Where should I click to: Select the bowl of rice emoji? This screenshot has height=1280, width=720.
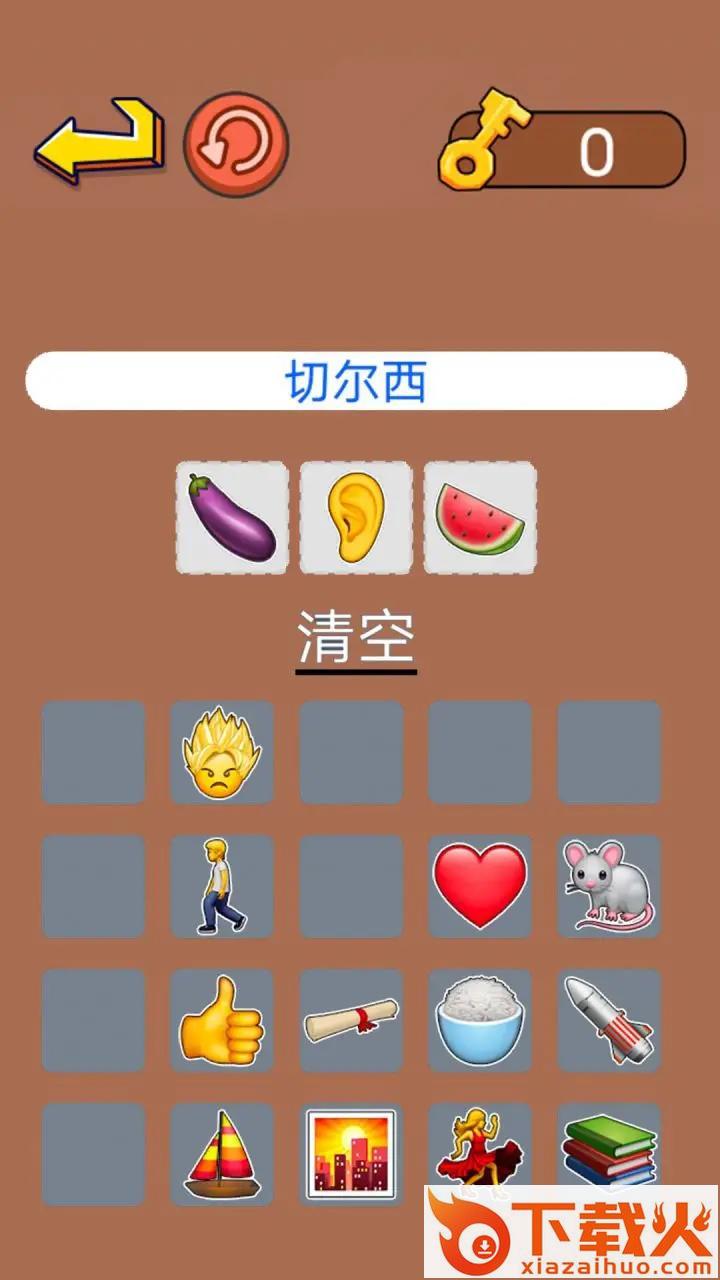coord(480,1020)
